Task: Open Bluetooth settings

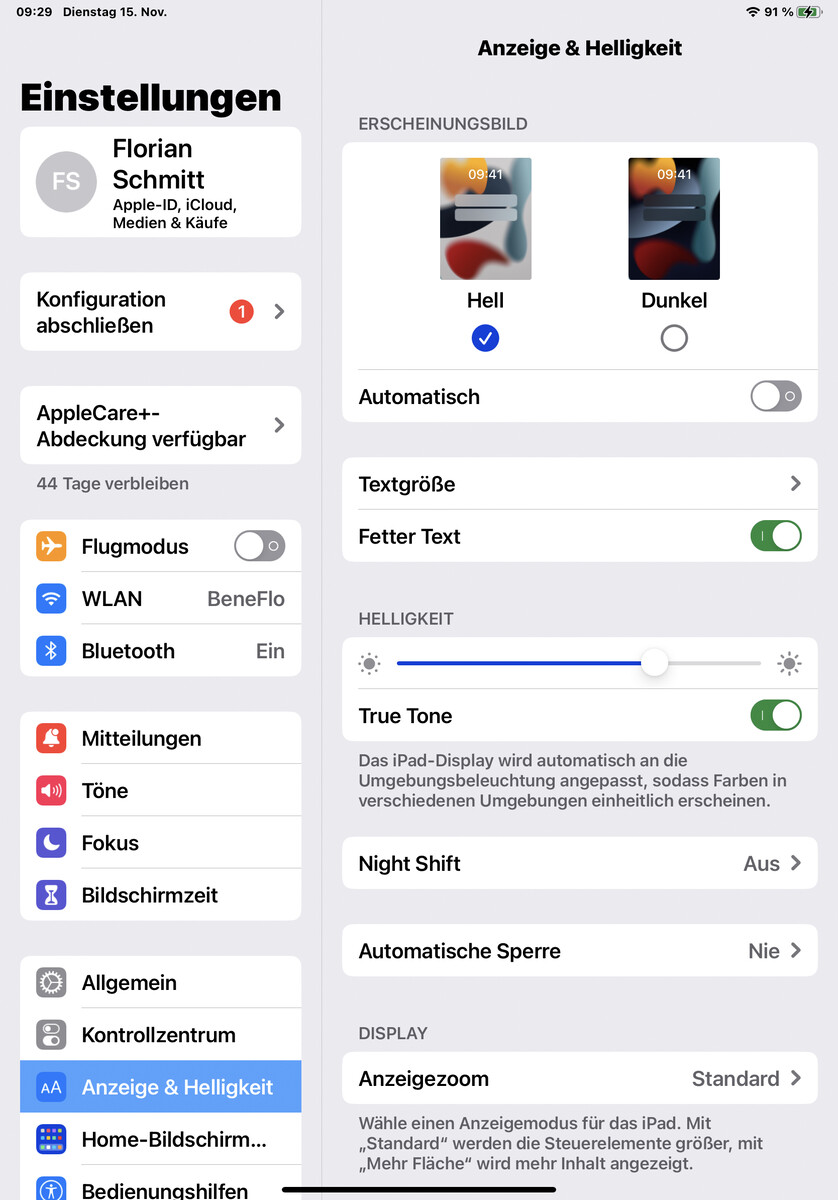Action: pyautogui.click(x=160, y=651)
